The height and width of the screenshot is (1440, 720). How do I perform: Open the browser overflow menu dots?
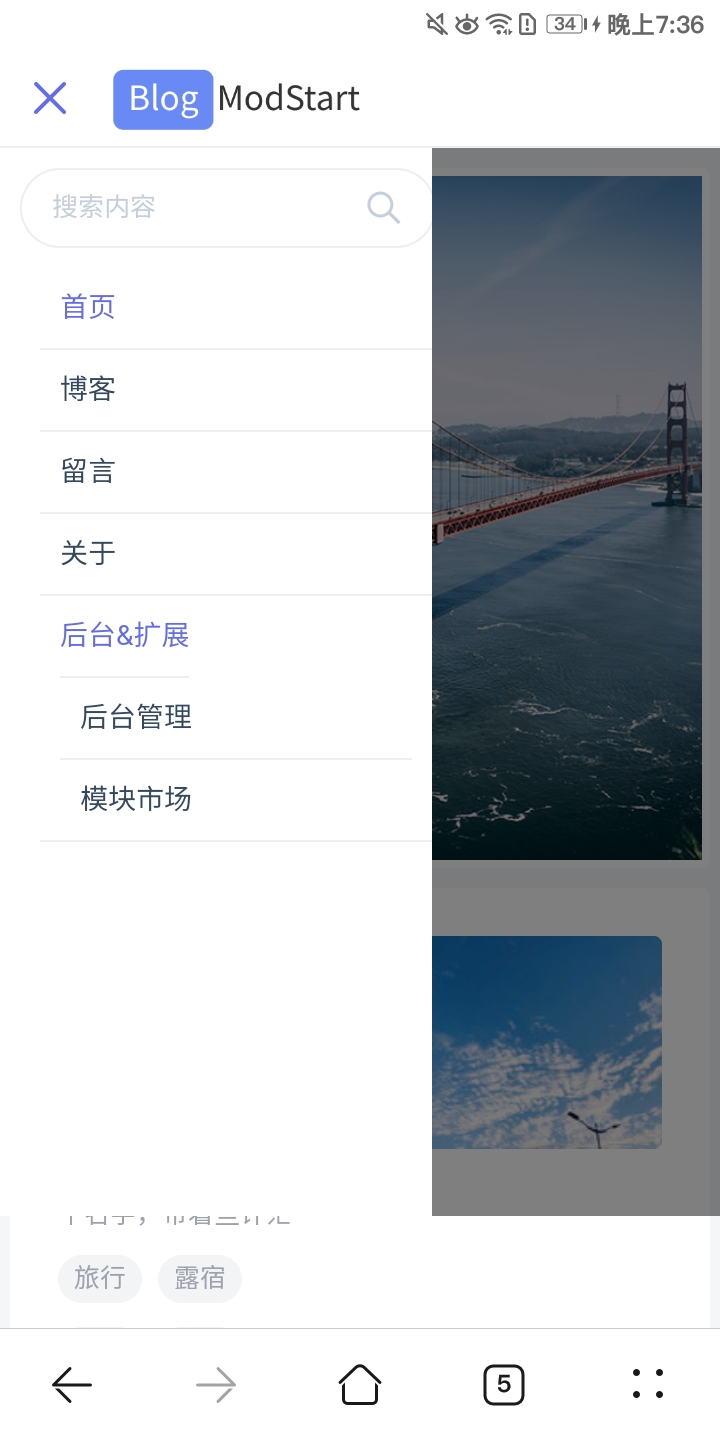click(x=648, y=1384)
